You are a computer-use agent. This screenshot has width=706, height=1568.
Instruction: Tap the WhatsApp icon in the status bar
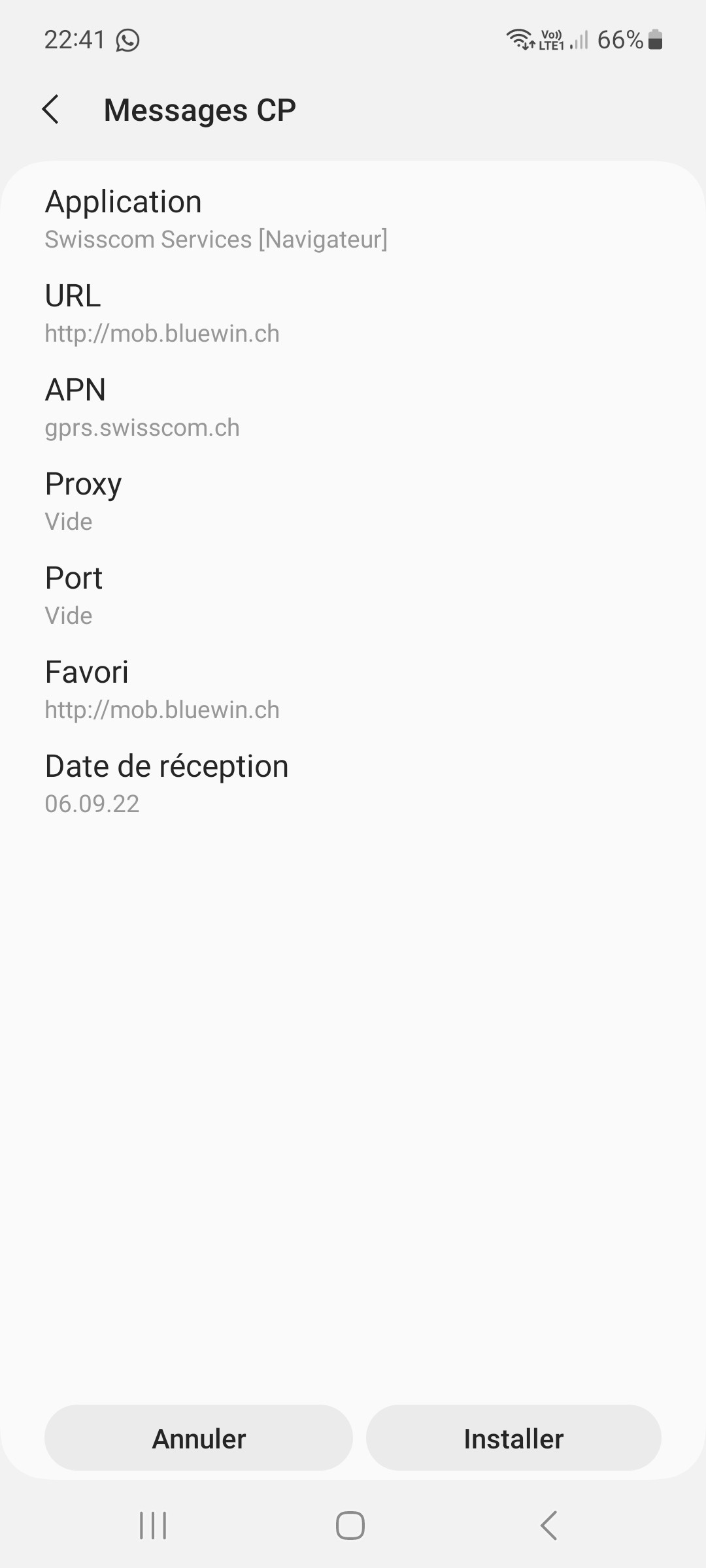pyautogui.click(x=128, y=40)
